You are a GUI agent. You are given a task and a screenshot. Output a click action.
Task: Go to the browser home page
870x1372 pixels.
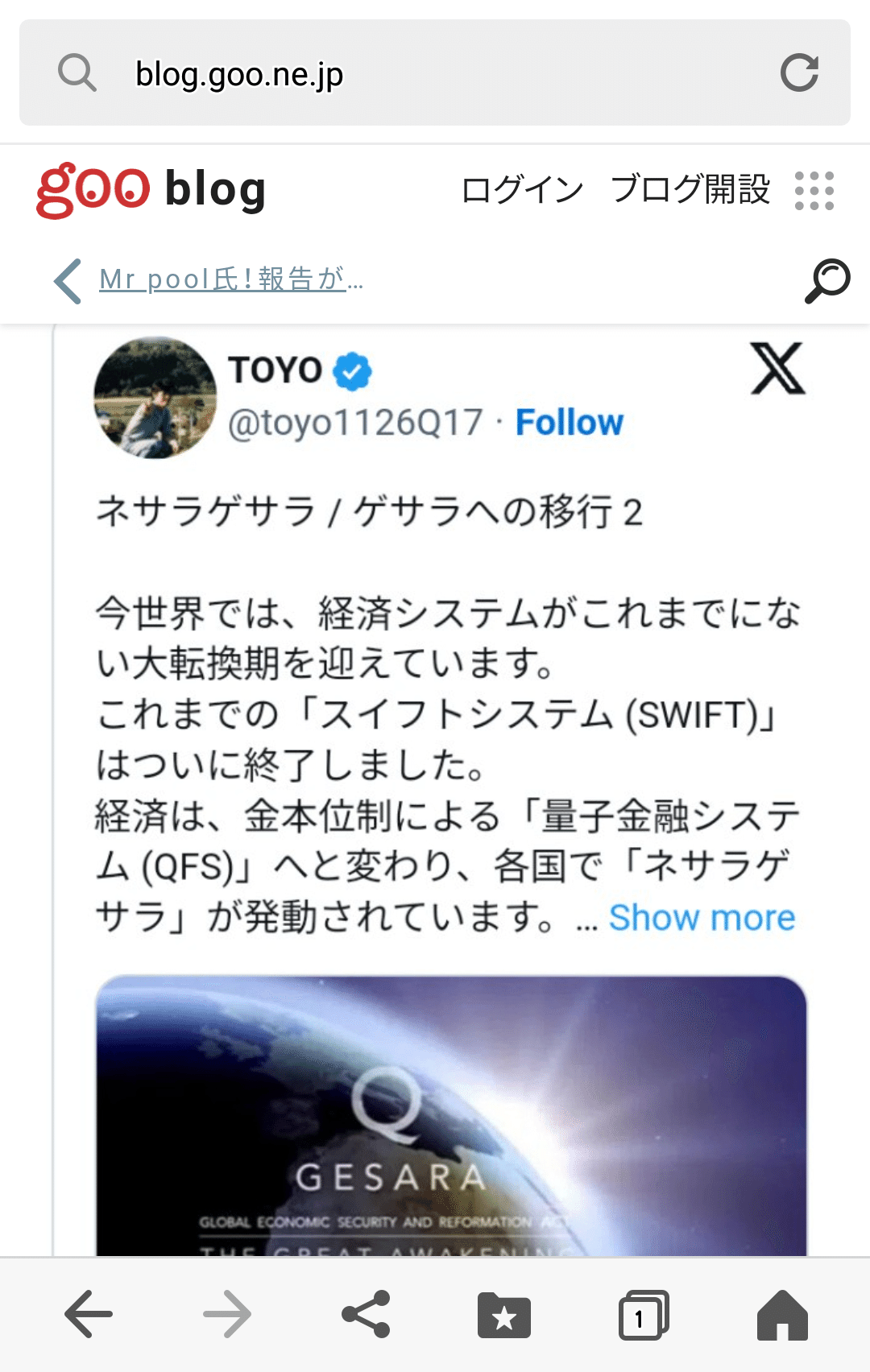coord(782,1316)
